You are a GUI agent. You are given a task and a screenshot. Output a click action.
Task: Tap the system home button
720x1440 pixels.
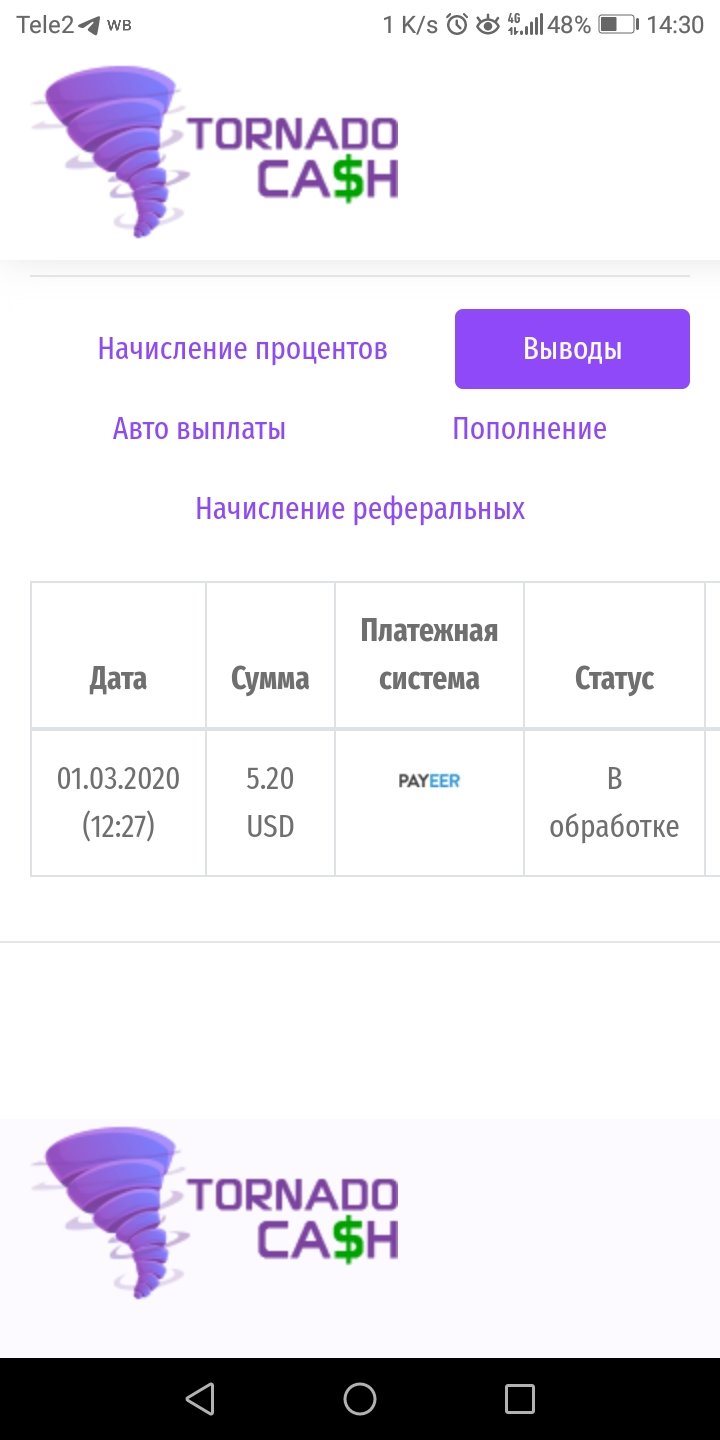(x=360, y=1398)
